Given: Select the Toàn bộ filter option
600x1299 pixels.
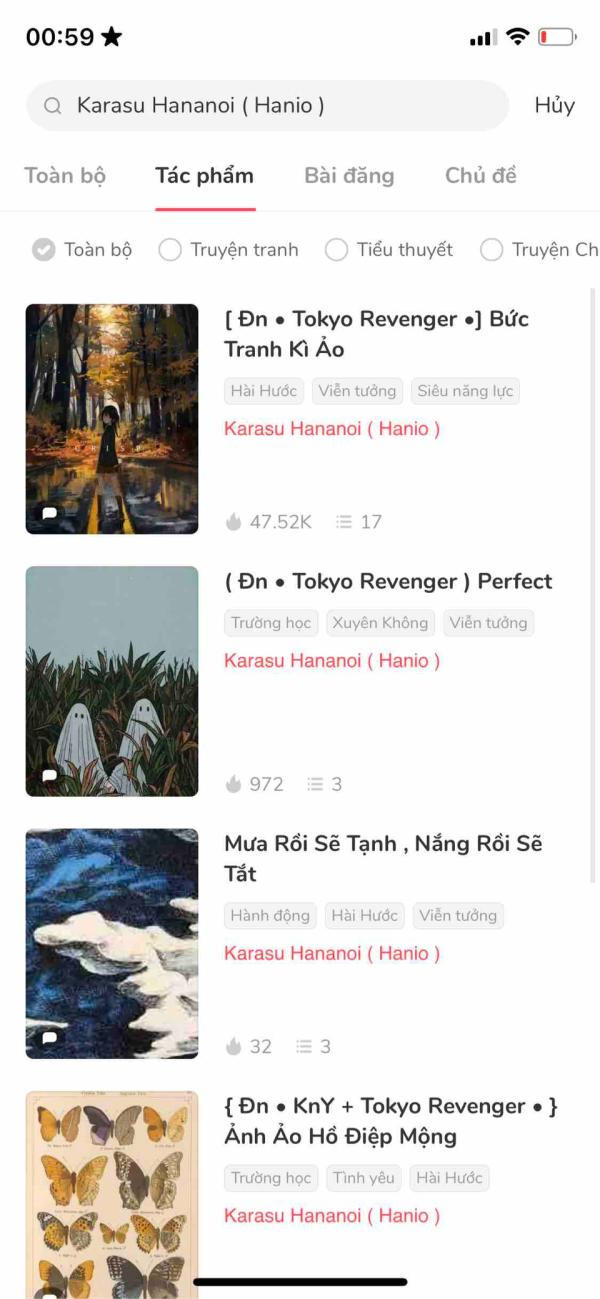Looking at the screenshot, I should coord(82,250).
